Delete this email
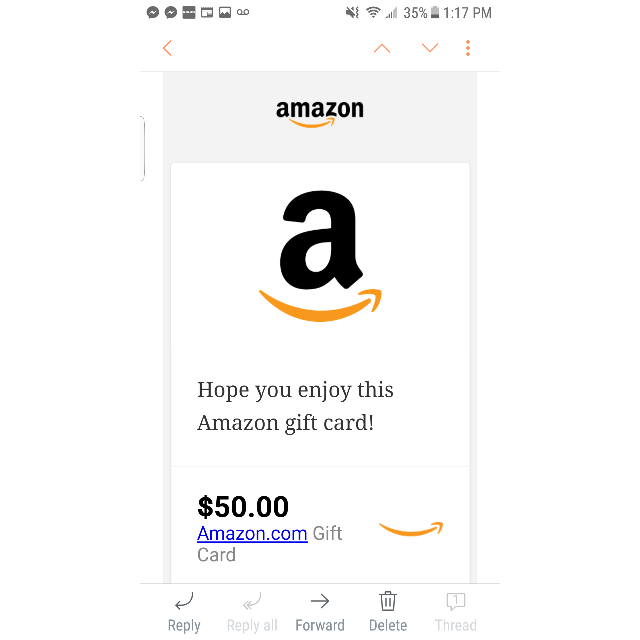This screenshot has height=640, width=640. (x=388, y=611)
